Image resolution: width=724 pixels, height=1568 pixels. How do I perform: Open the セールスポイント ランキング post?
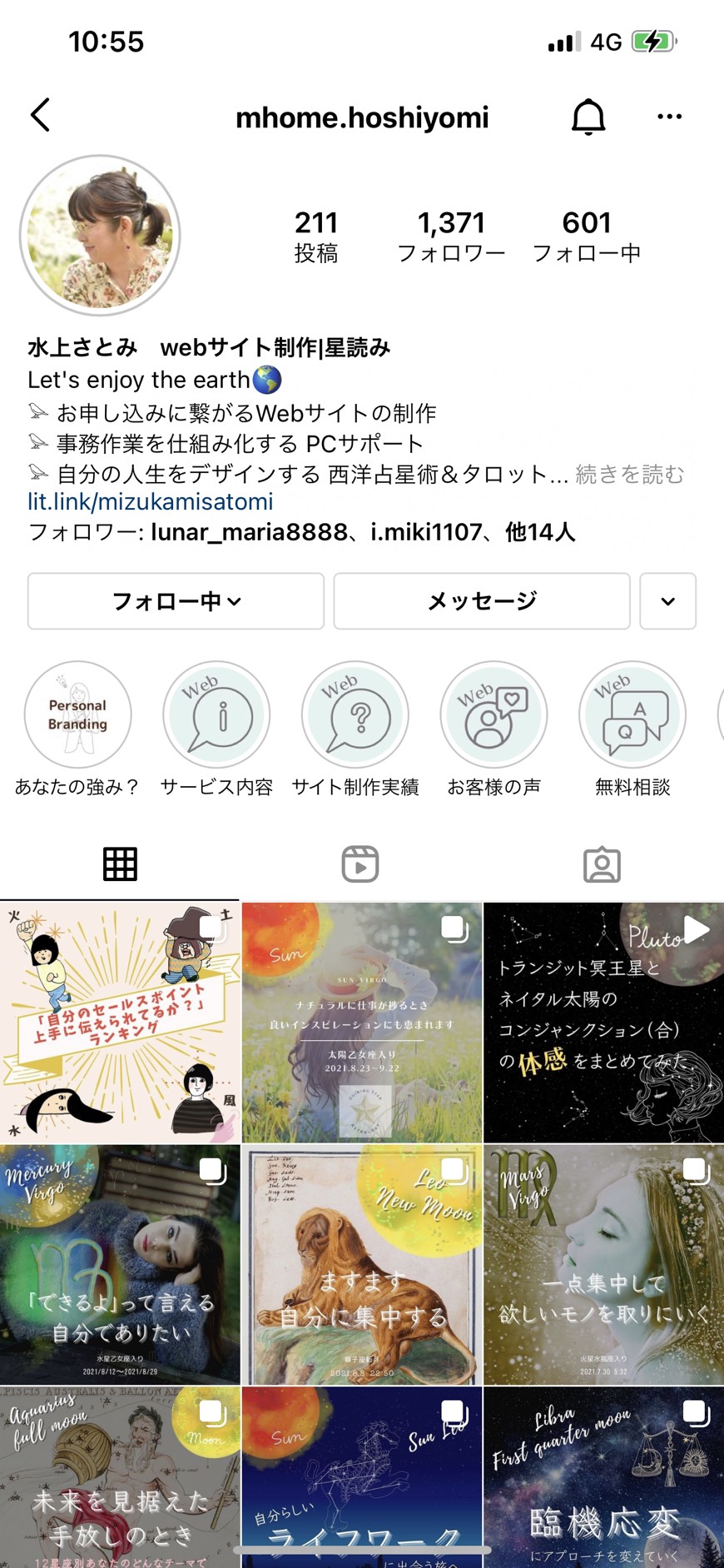[120, 1022]
